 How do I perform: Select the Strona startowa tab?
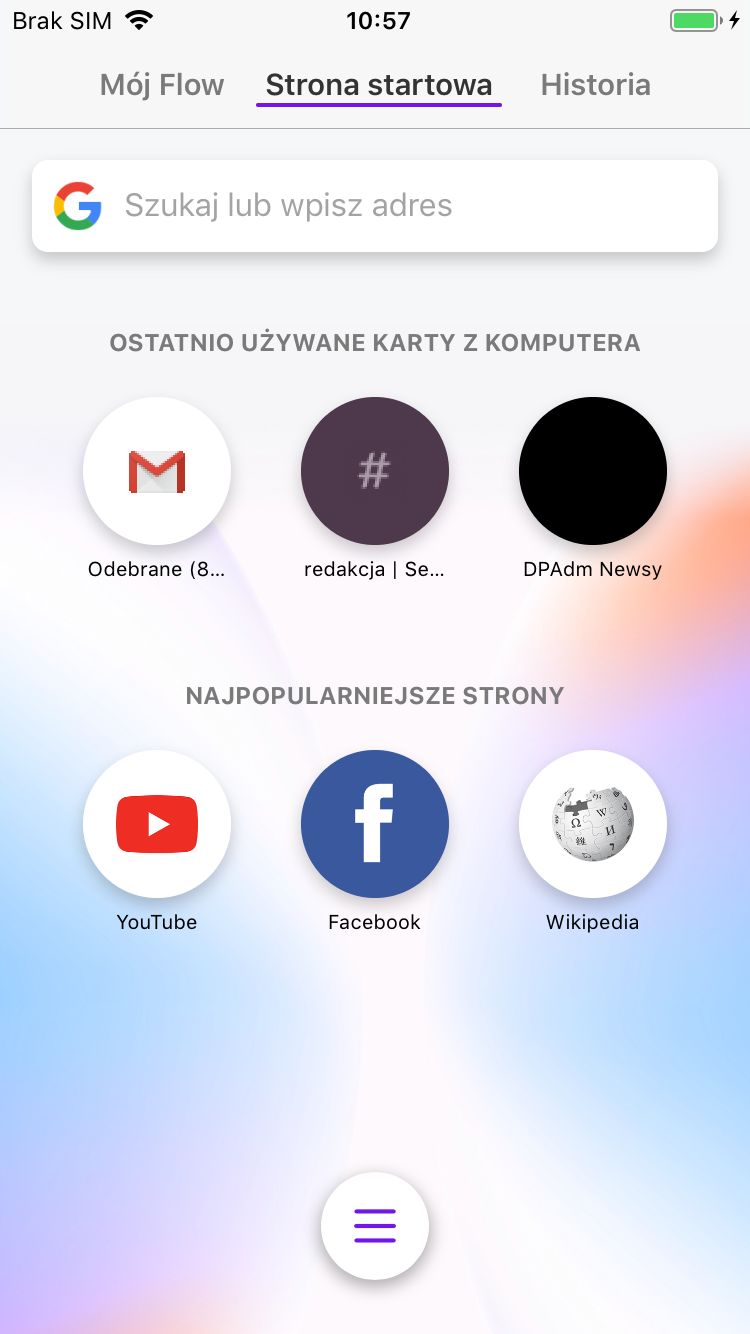point(378,85)
